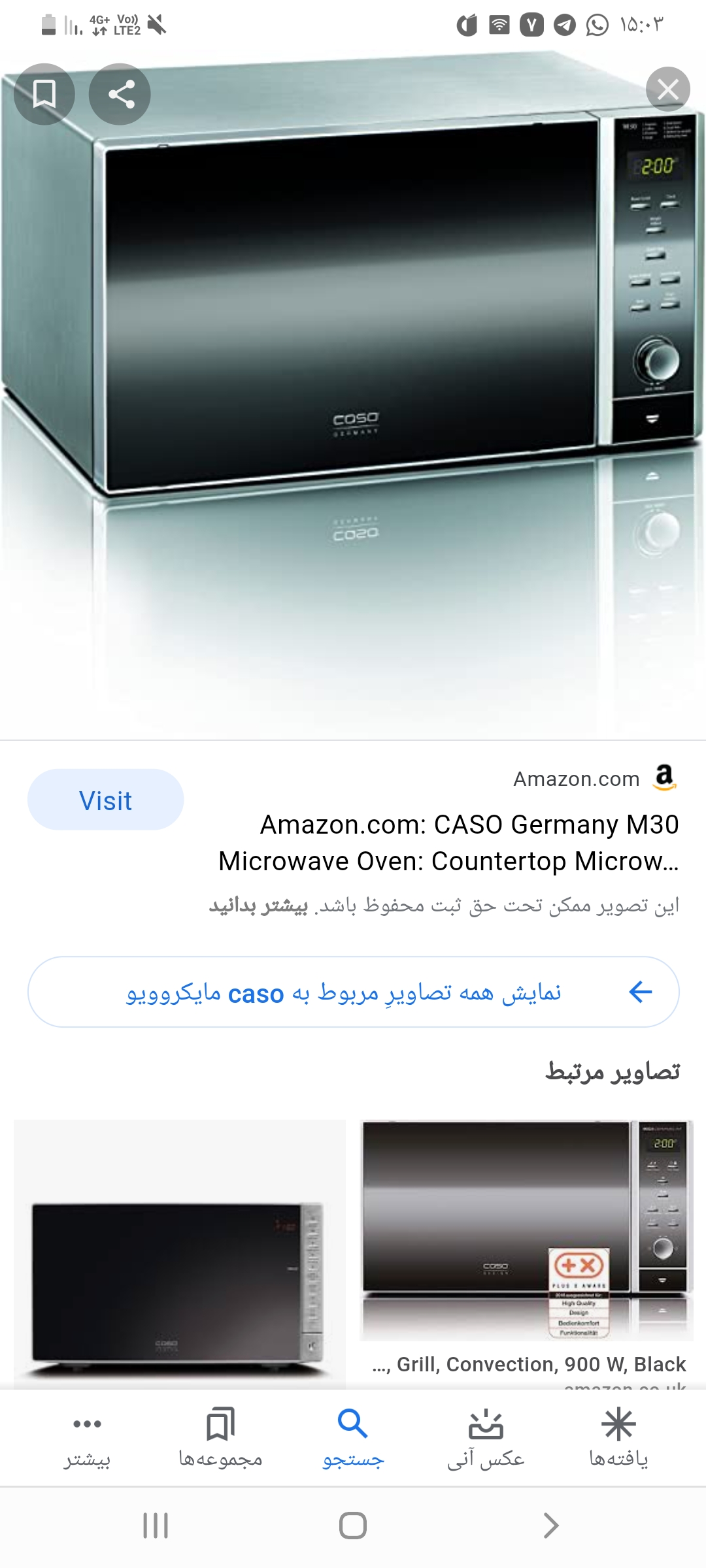
Task: Open the black CASO microwave related image
Action: (x=179, y=1254)
